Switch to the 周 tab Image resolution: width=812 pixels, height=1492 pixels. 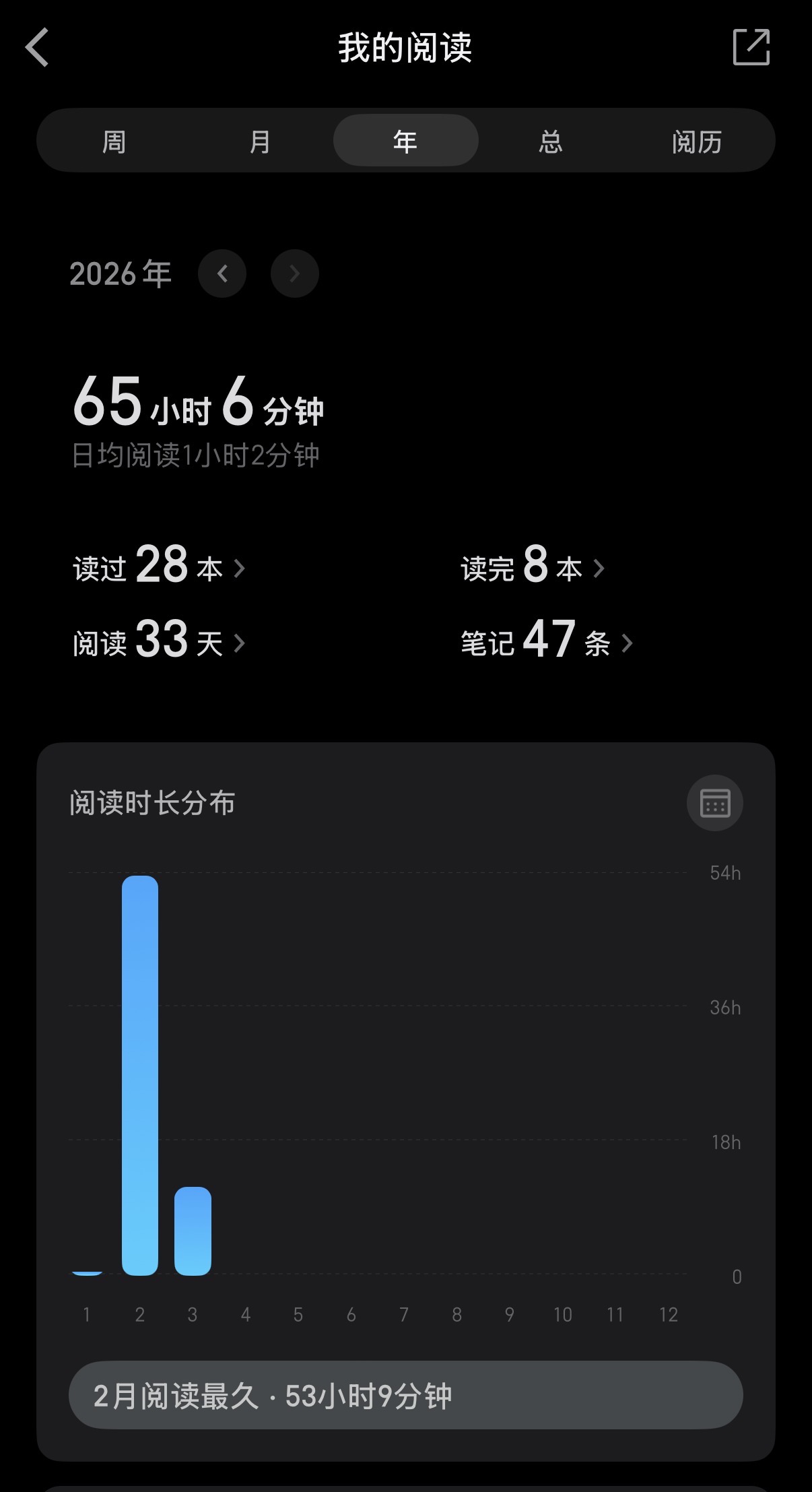(x=114, y=141)
